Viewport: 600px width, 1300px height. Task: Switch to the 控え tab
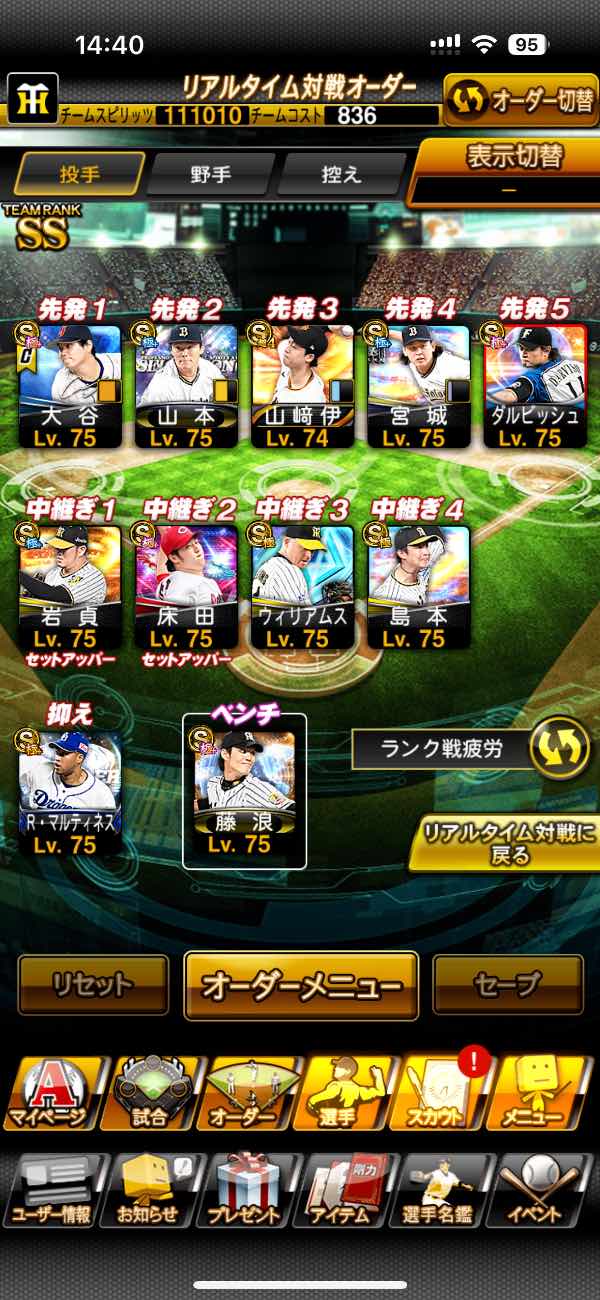click(339, 174)
